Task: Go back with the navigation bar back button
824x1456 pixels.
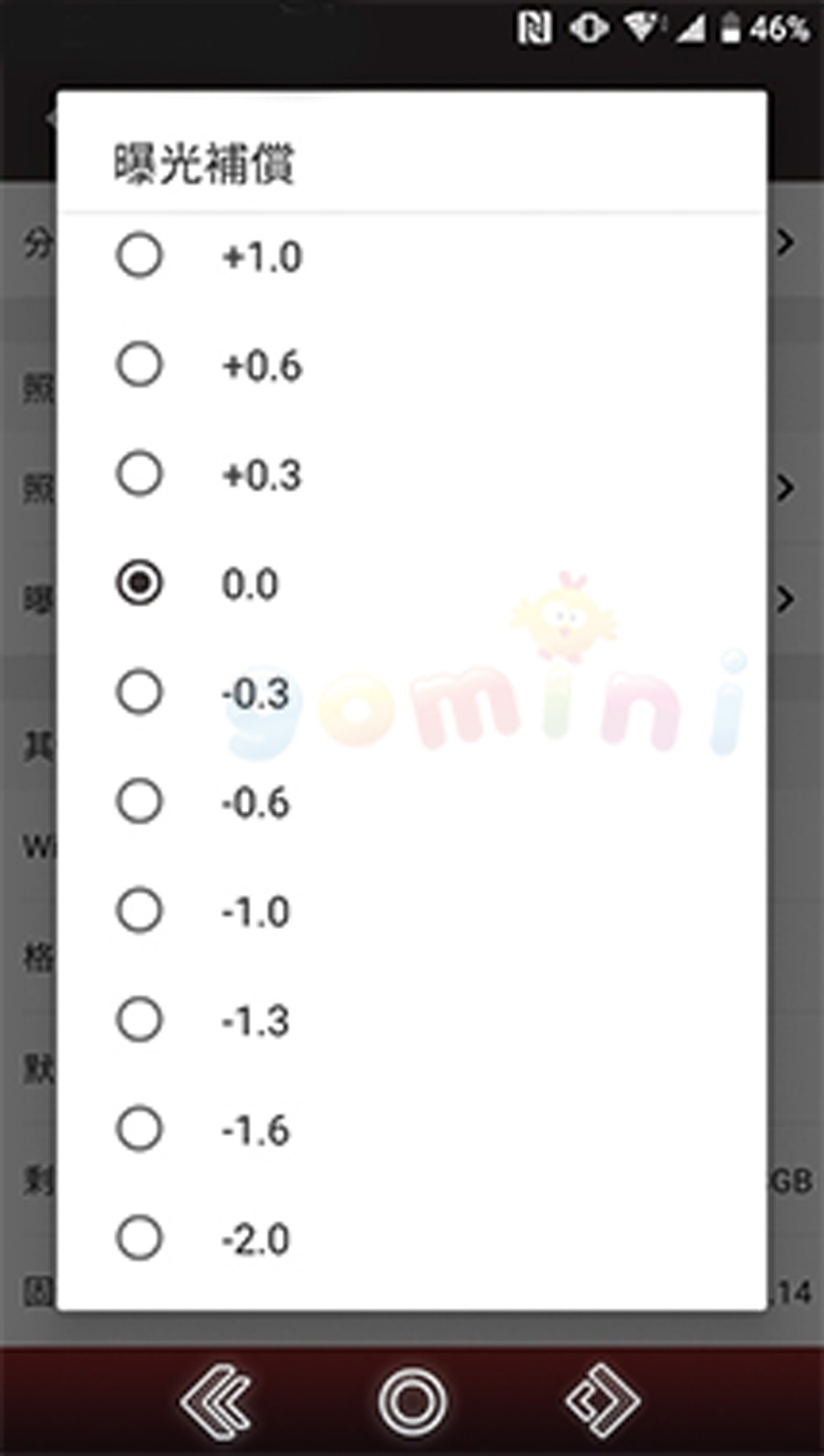Action: coord(216,1400)
